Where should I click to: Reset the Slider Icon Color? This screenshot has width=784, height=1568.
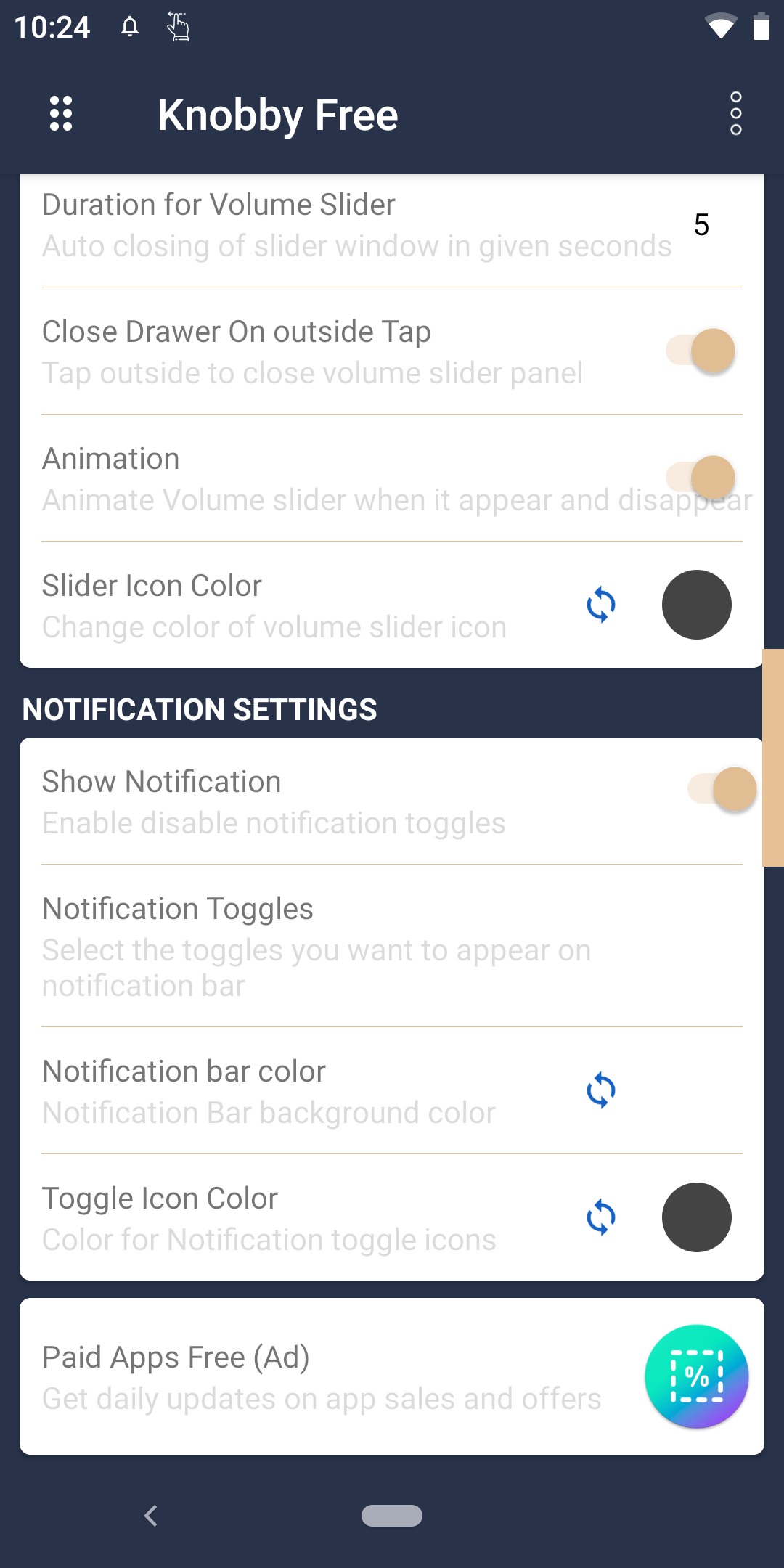tap(601, 605)
